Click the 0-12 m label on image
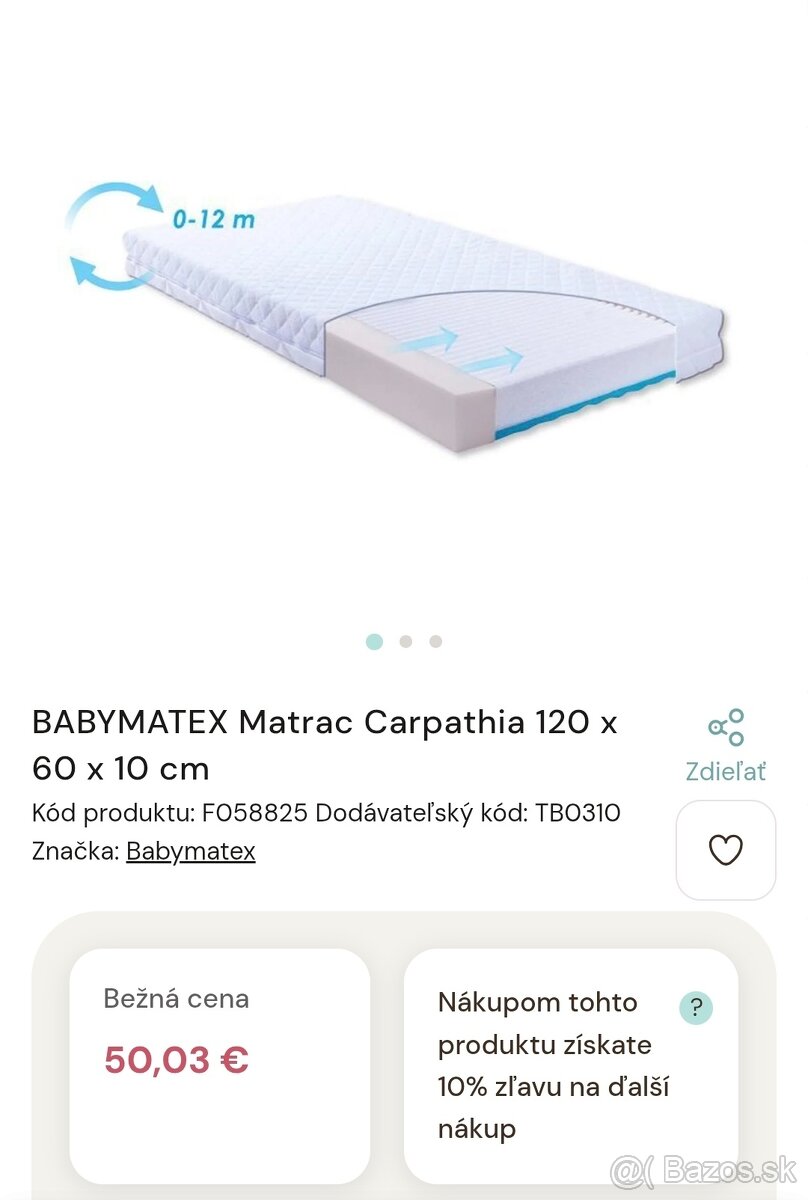The image size is (808, 1200). coord(212,216)
